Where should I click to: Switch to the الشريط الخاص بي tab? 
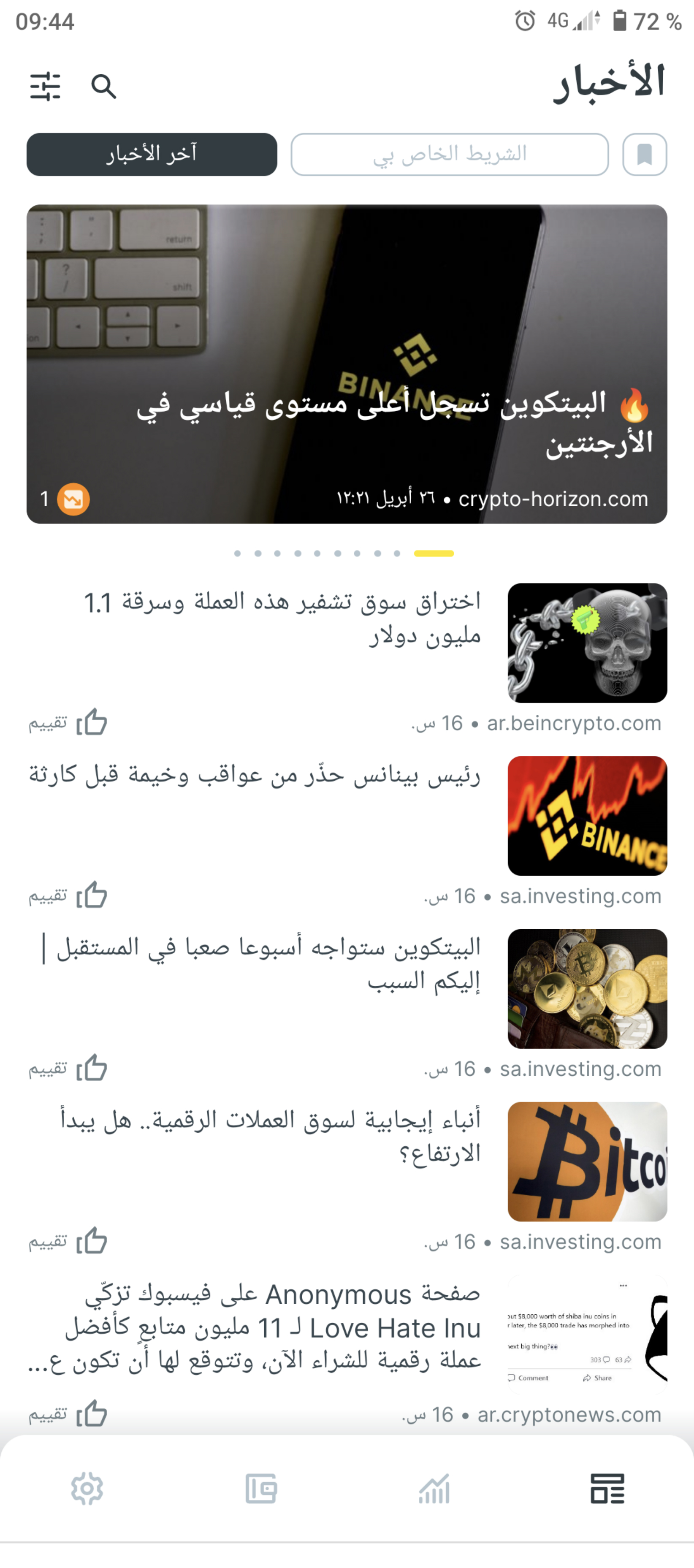point(449,154)
